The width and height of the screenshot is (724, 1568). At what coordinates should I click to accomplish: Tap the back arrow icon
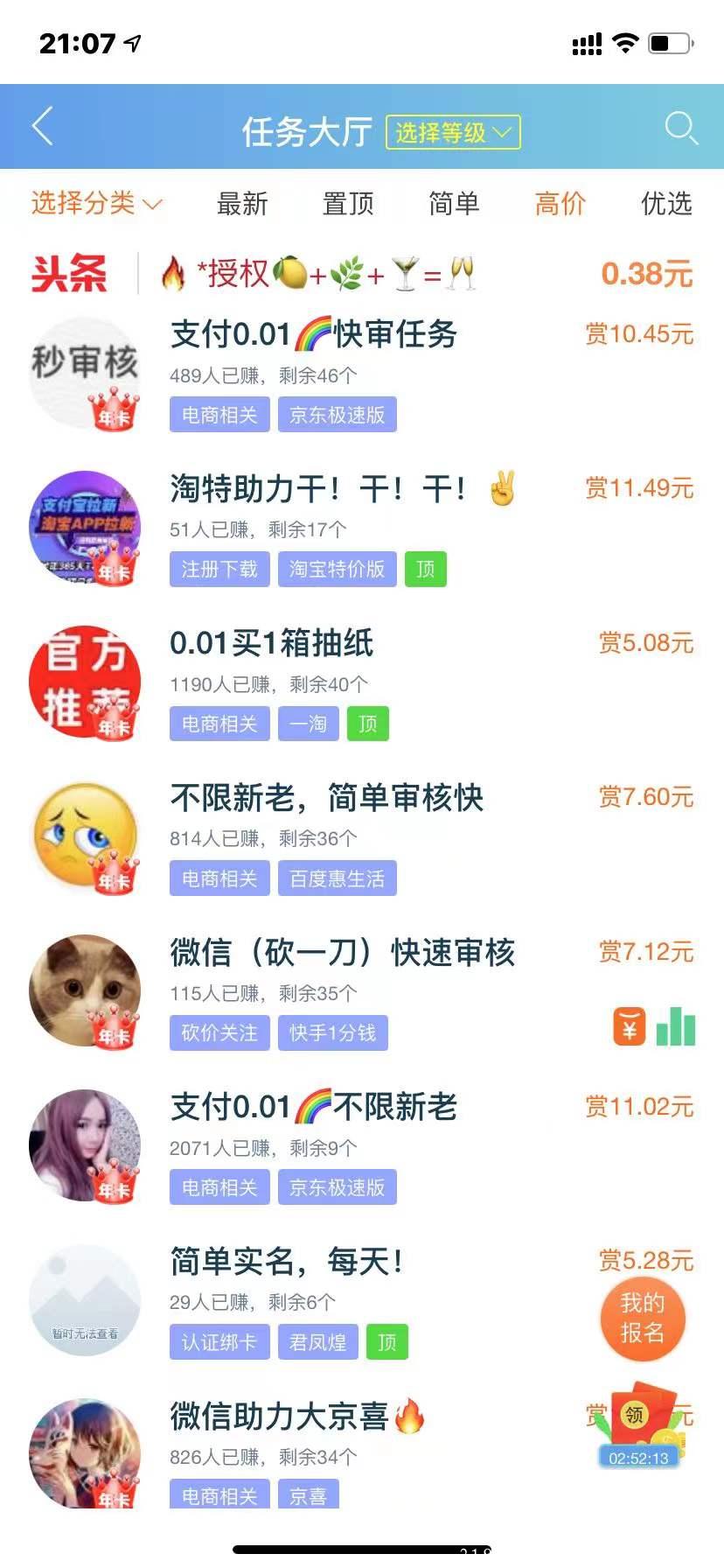point(40,126)
